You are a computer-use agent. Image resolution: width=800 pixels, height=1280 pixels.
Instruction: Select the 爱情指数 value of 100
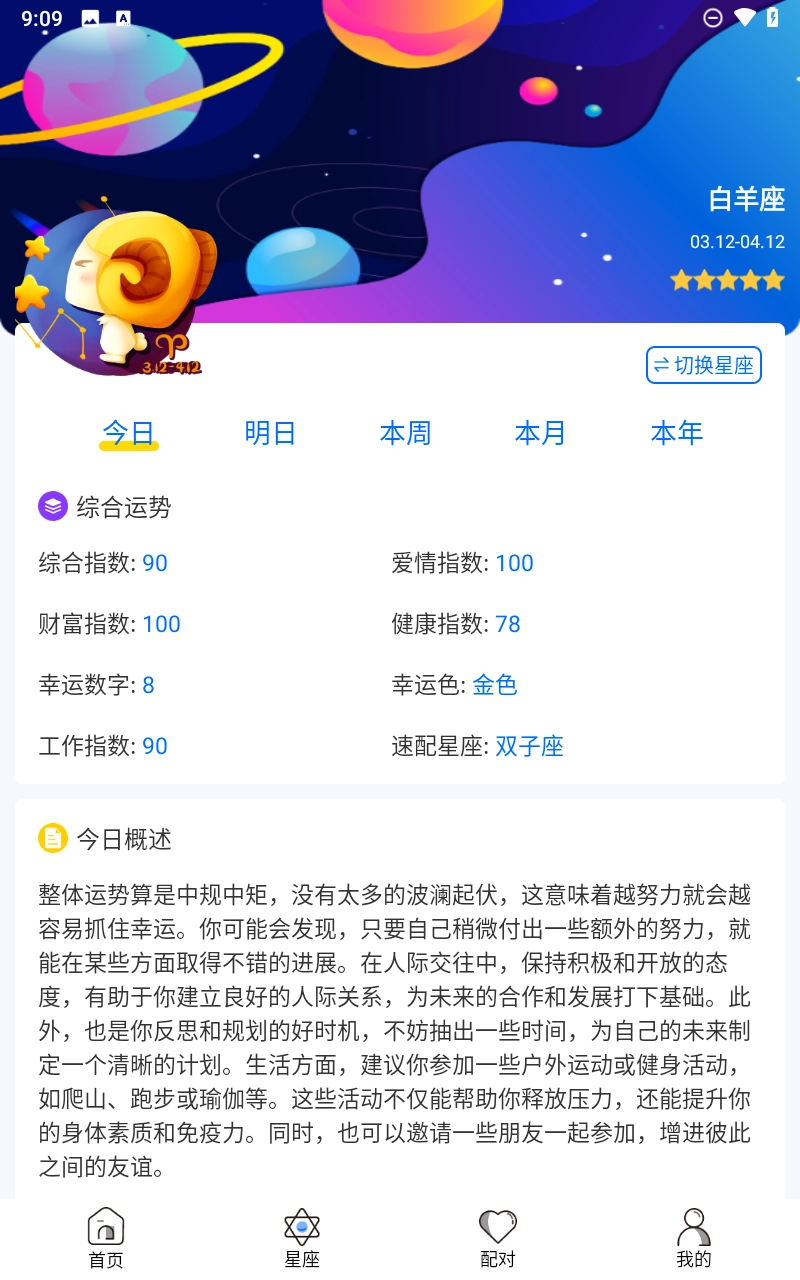[x=514, y=563]
